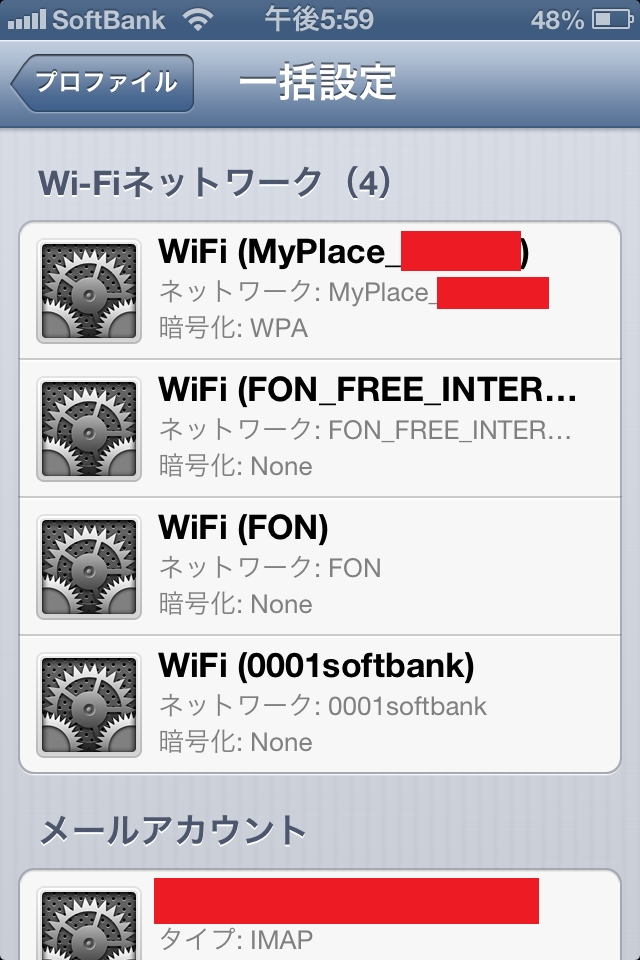
Task: Go back to プロファイル
Action: coord(103,83)
